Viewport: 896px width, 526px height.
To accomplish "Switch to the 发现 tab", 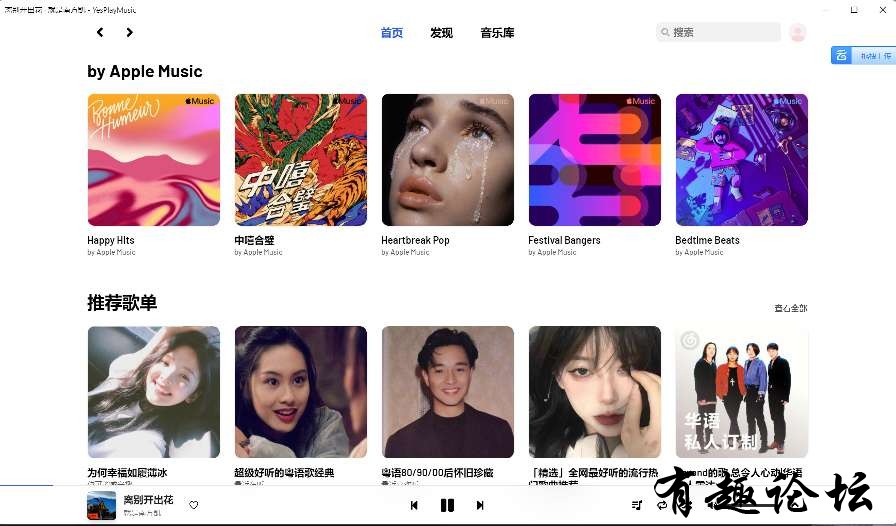I will click(441, 33).
